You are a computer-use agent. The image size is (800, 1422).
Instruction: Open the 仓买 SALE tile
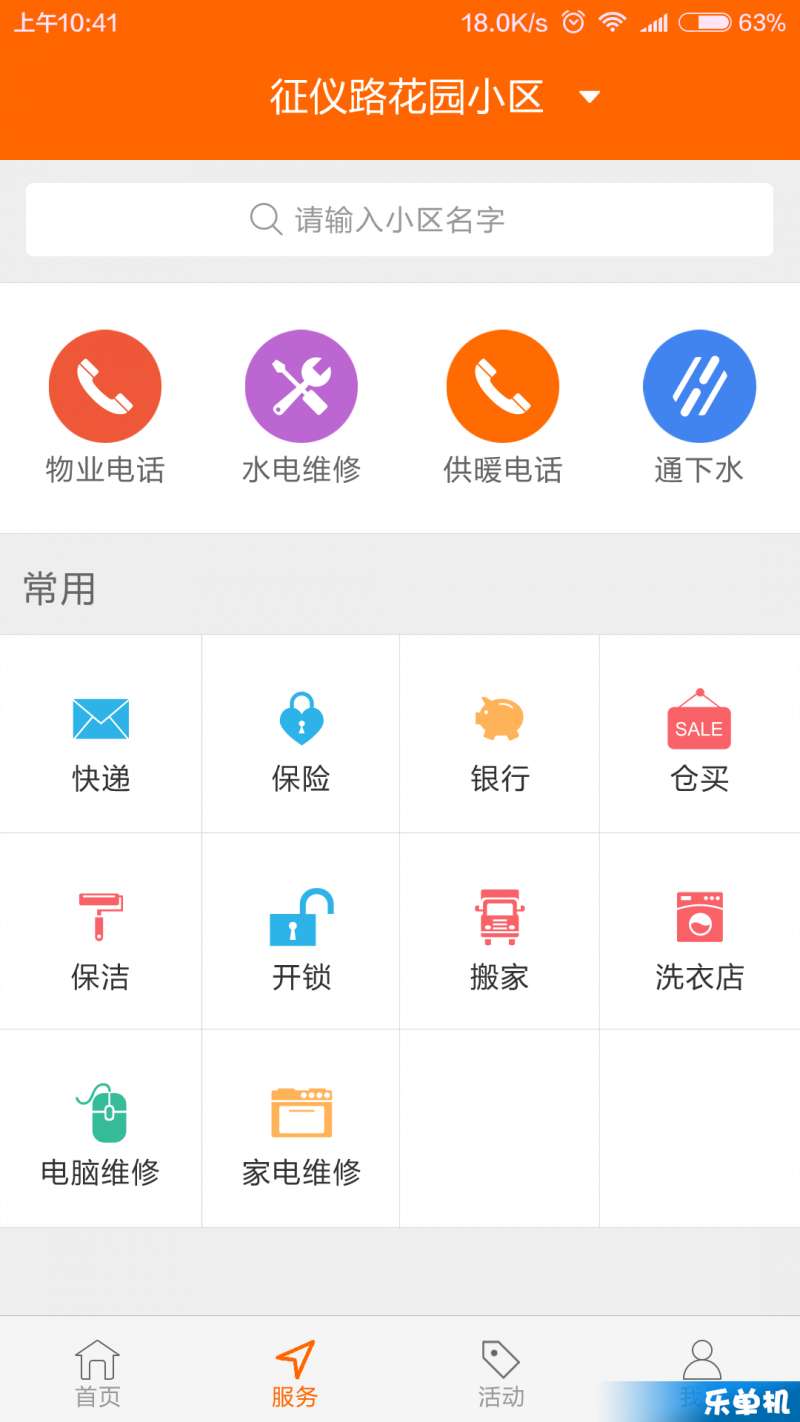(x=699, y=736)
